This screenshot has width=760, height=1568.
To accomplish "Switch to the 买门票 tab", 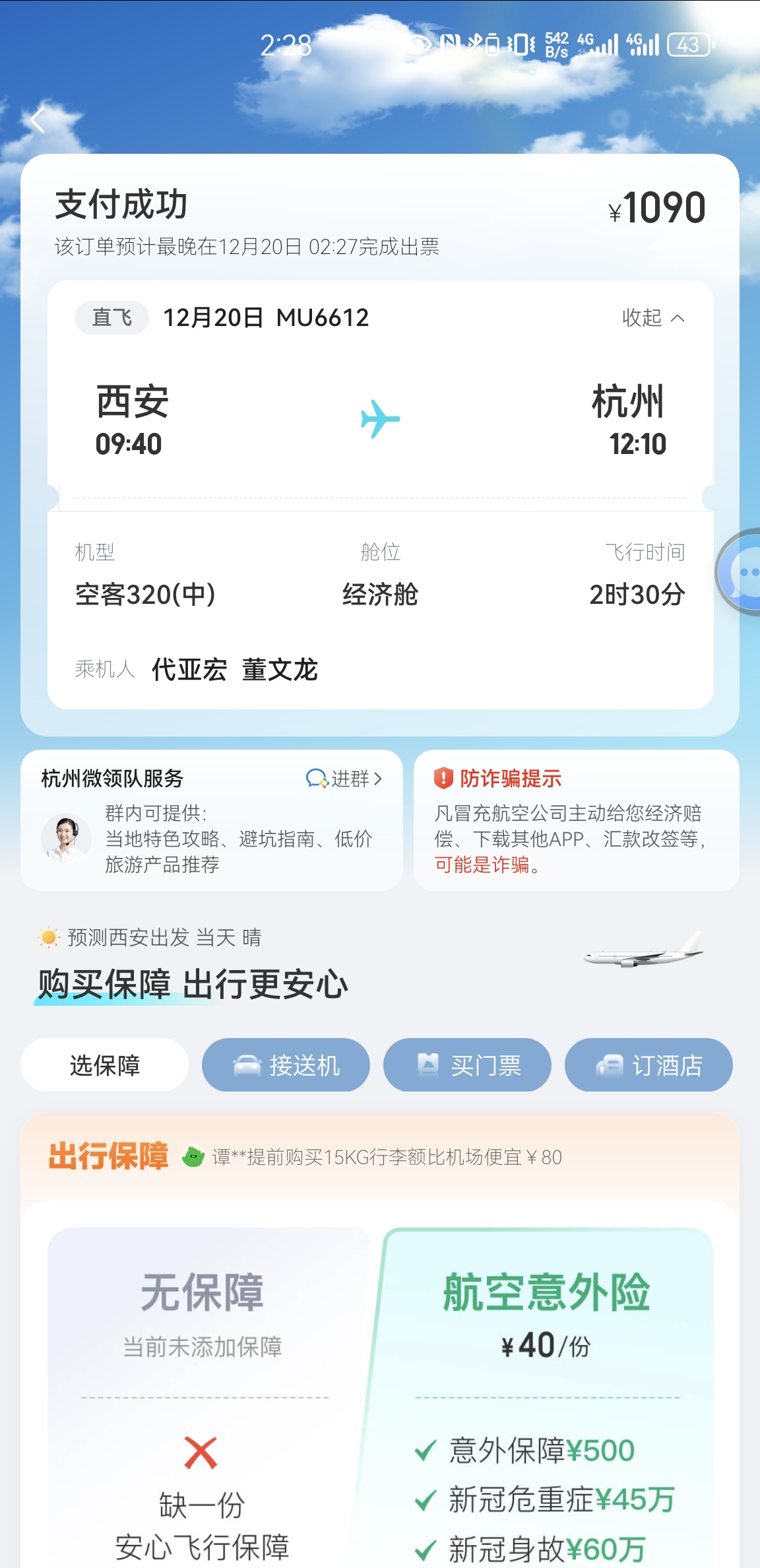I will 467,1065.
